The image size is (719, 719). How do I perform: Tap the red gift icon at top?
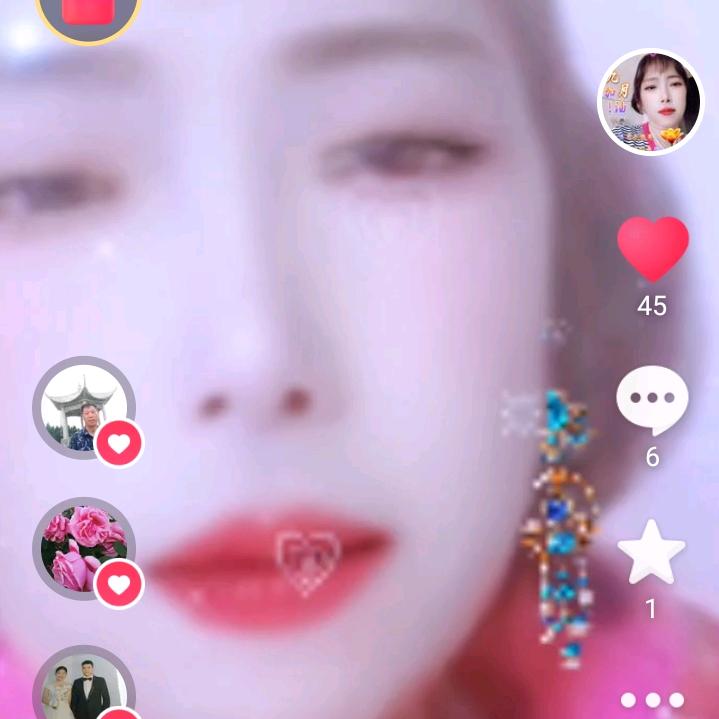pyautogui.click(x=89, y=10)
